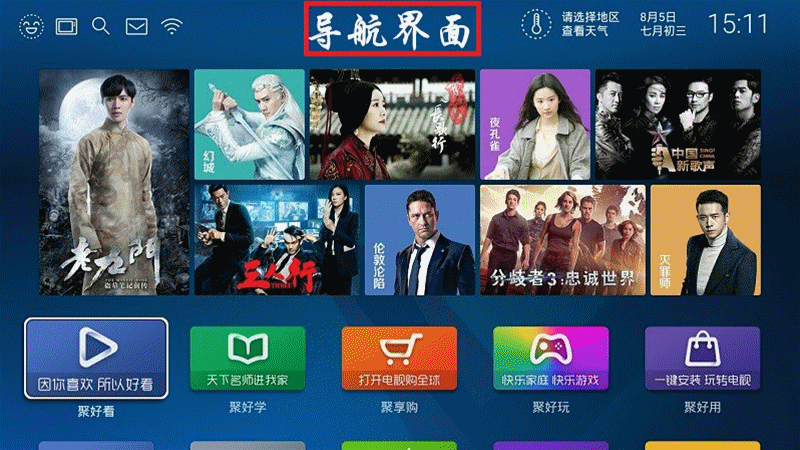Open the screen source icon
Screen dimensions: 800x450
[x=66, y=25]
